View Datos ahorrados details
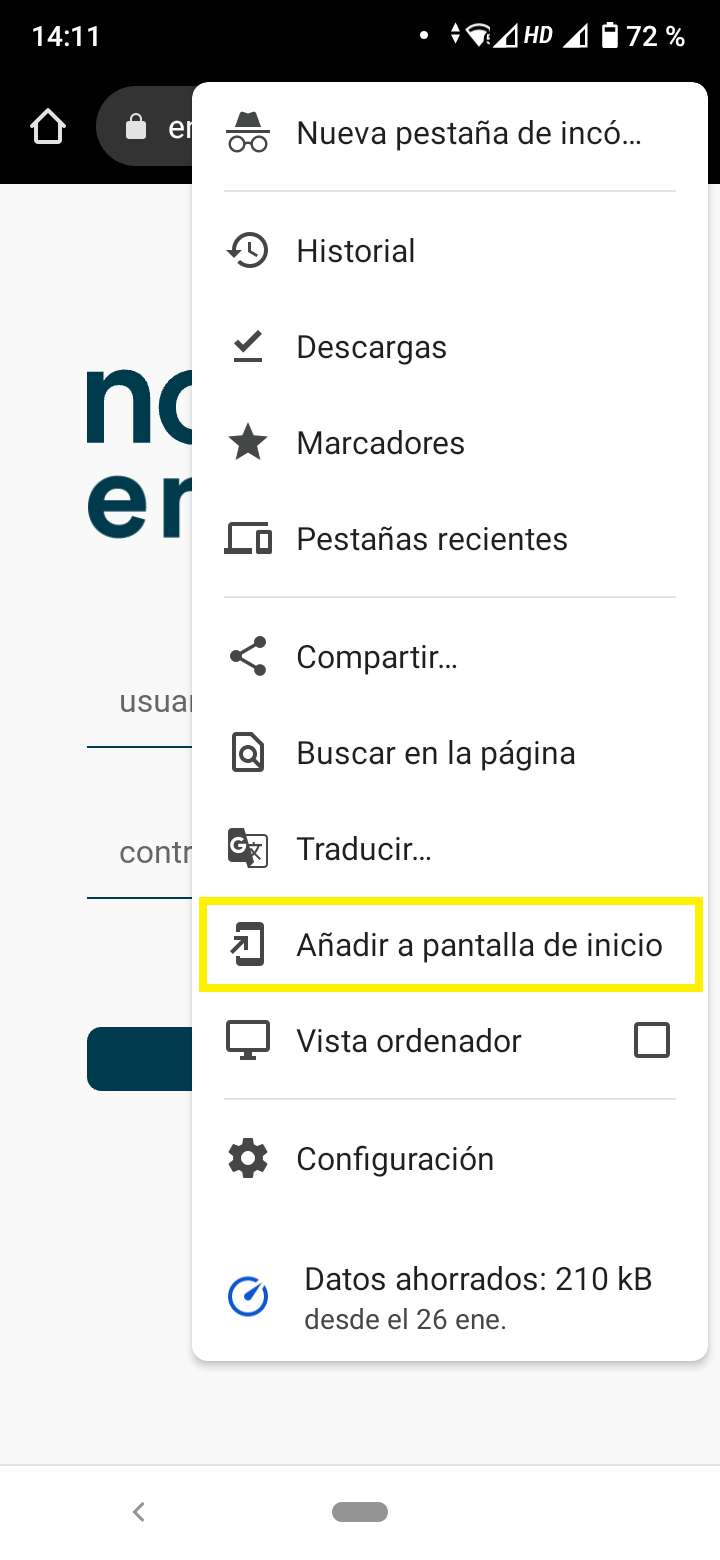720x1560 pixels. (450, 1297)
